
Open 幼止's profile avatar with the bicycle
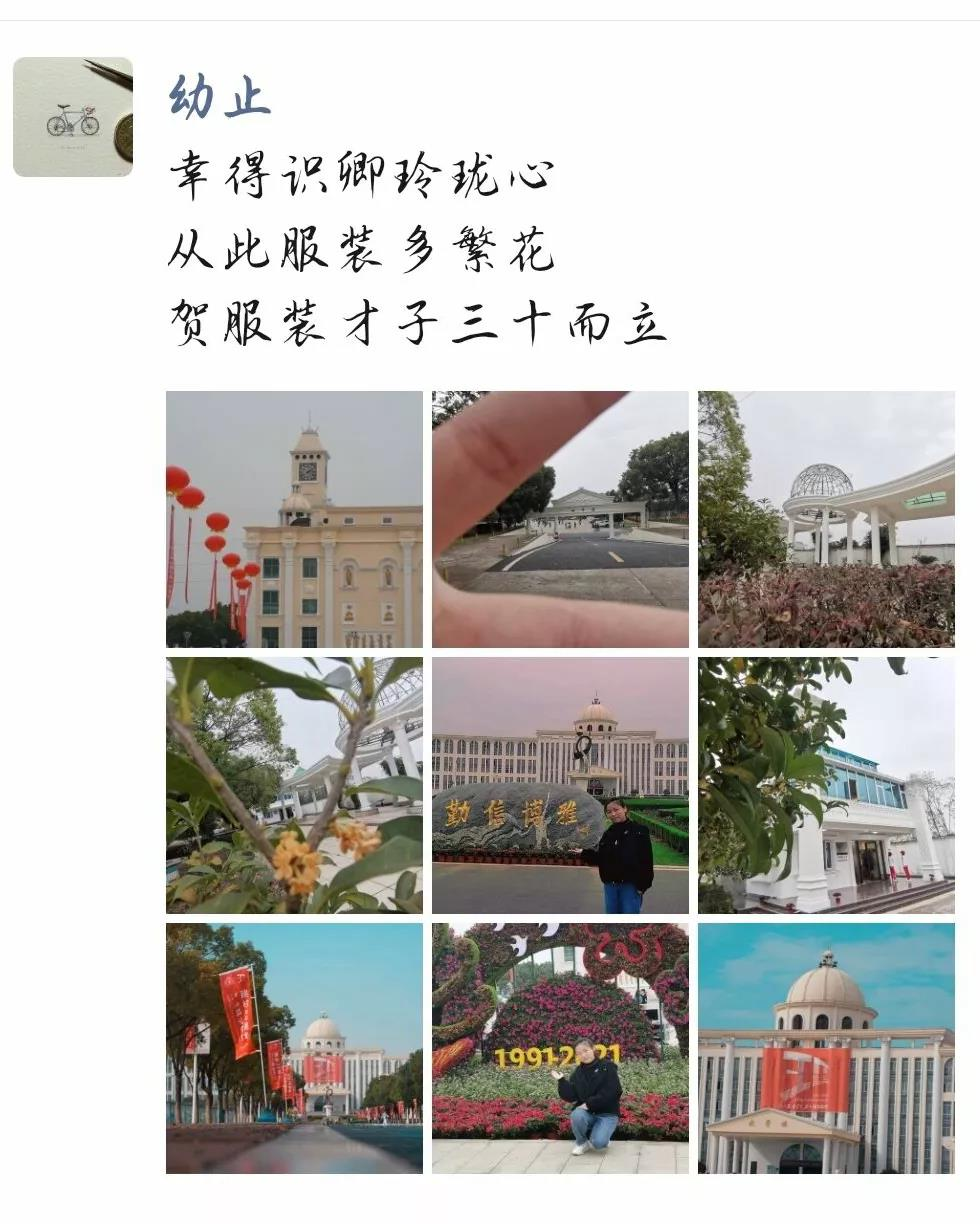tap(73, 117)
